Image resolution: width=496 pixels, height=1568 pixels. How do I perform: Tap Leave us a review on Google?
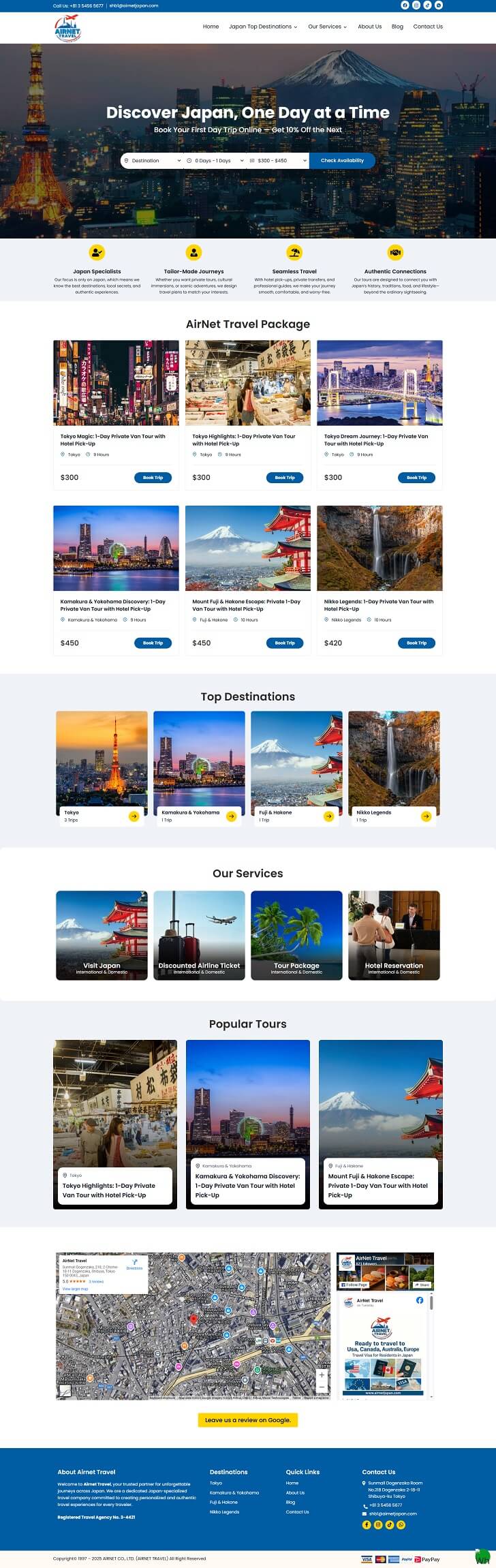pos(248,1420)
